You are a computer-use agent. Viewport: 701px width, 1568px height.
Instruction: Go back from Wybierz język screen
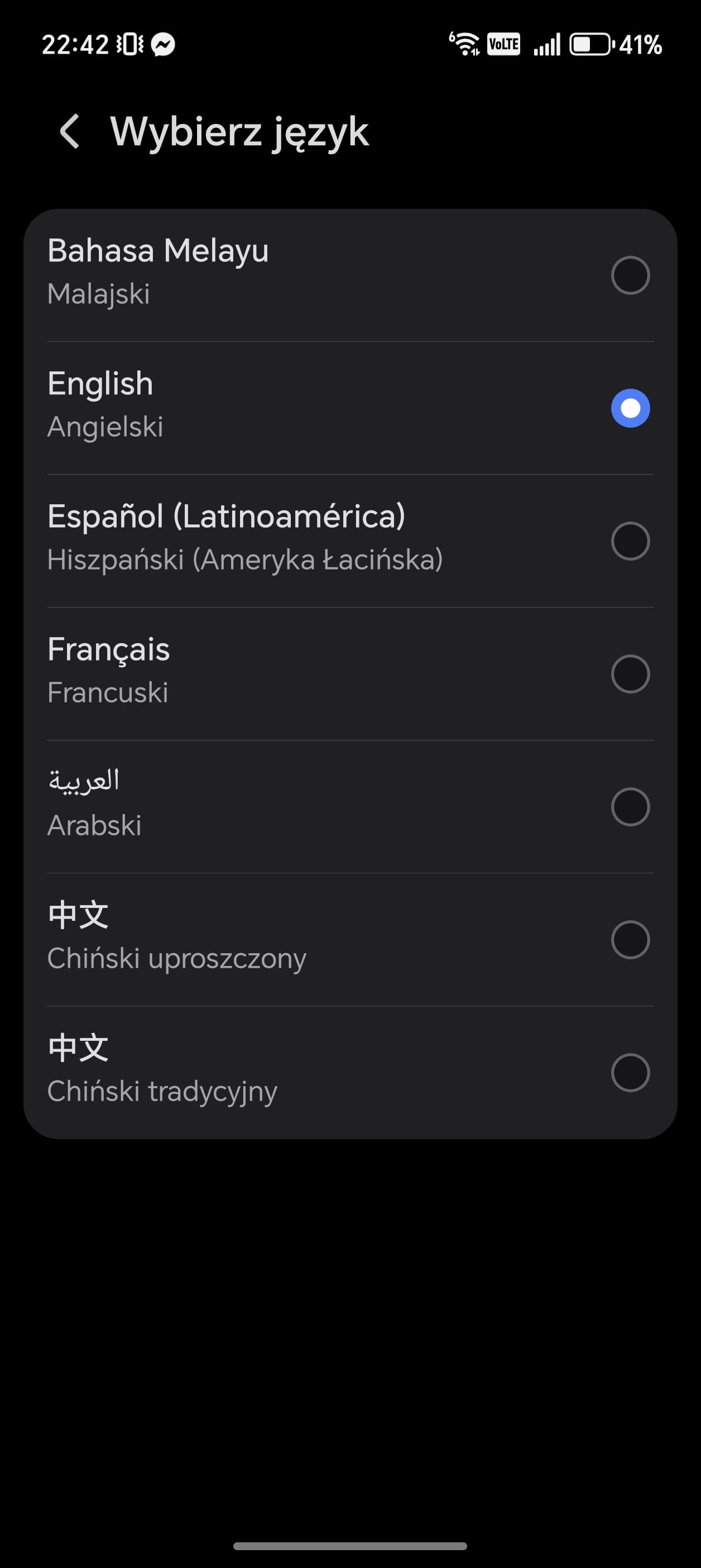pyautogui.click(x=70, y=131)
